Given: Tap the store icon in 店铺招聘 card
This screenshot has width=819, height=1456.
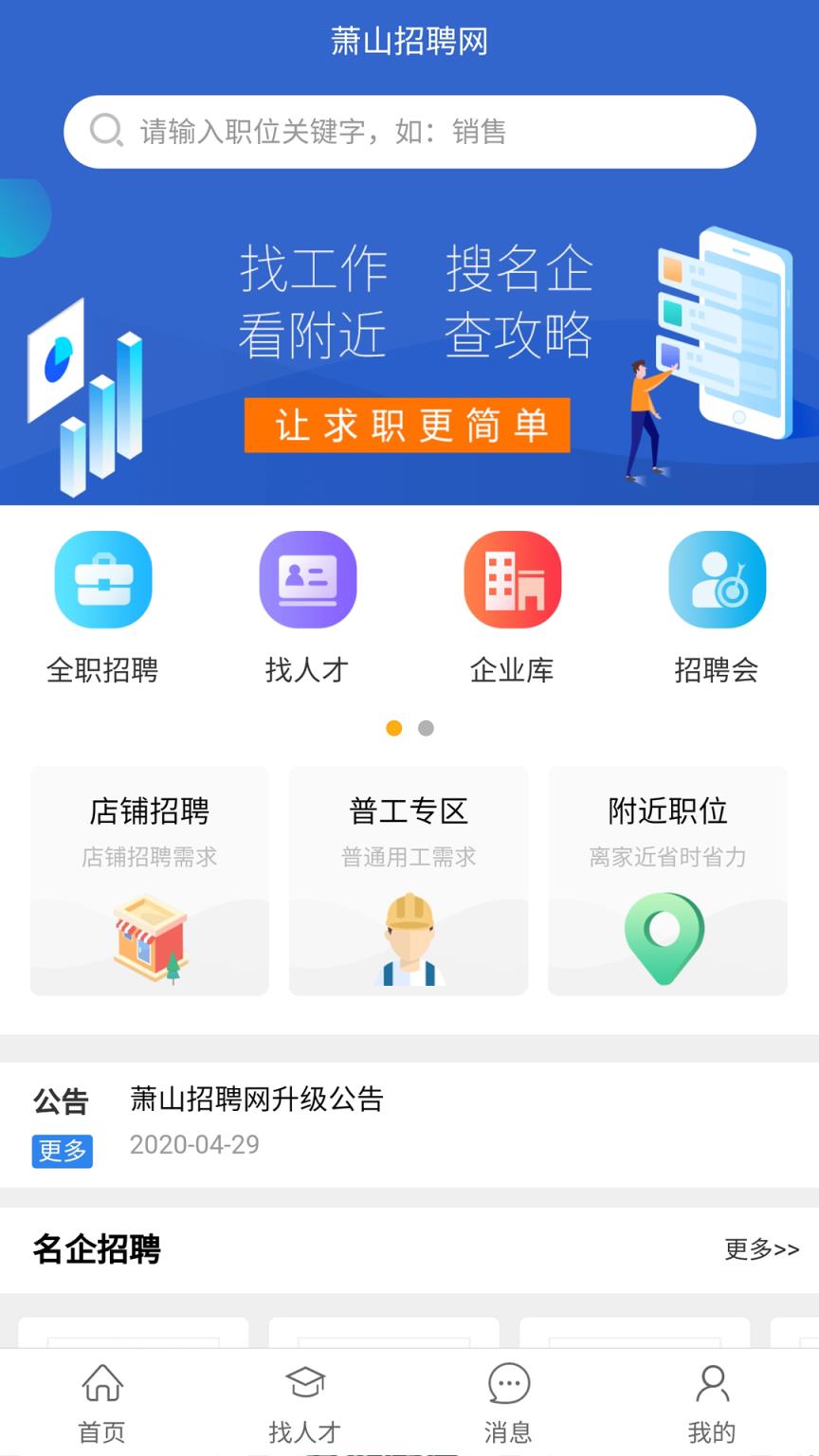Looking at the screenshot, I should tap(149, 939).
